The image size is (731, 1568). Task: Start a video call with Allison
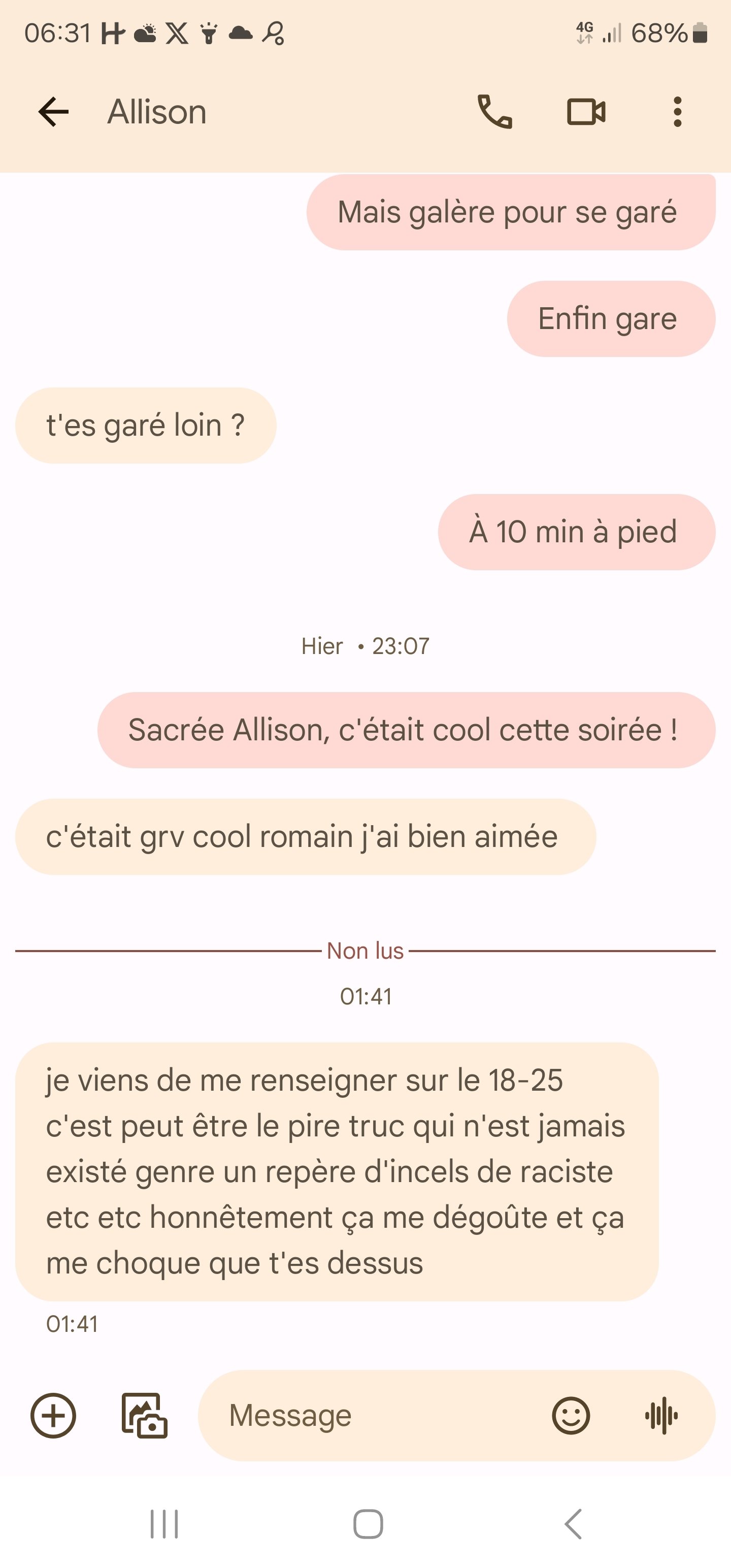586,112
